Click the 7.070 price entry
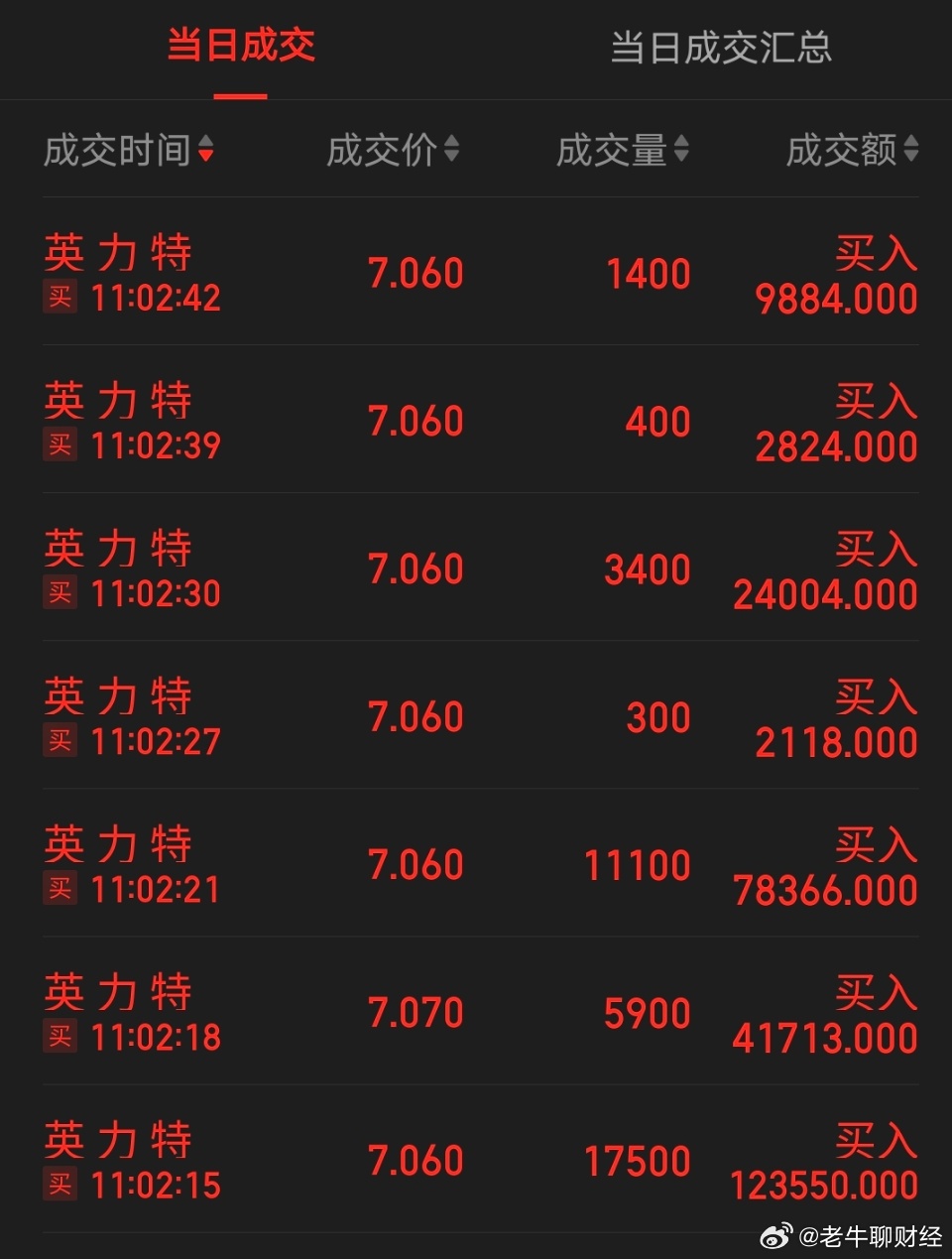This screenshot has height=1259, width=952. pyautogui.click(x=416, y=1011)
